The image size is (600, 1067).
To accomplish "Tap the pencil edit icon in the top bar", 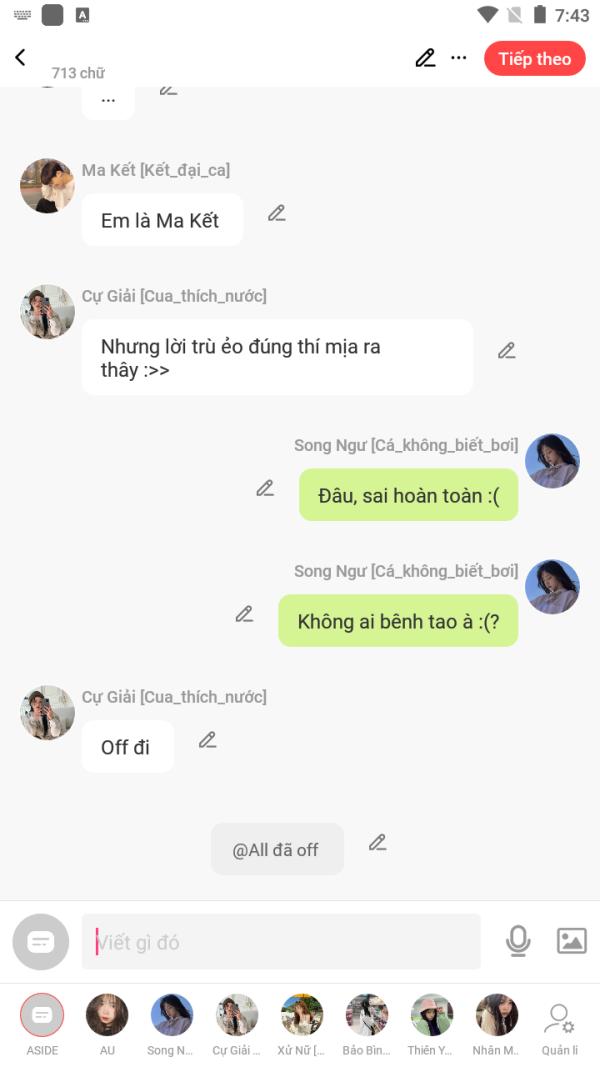I will (x=426, y=58).
